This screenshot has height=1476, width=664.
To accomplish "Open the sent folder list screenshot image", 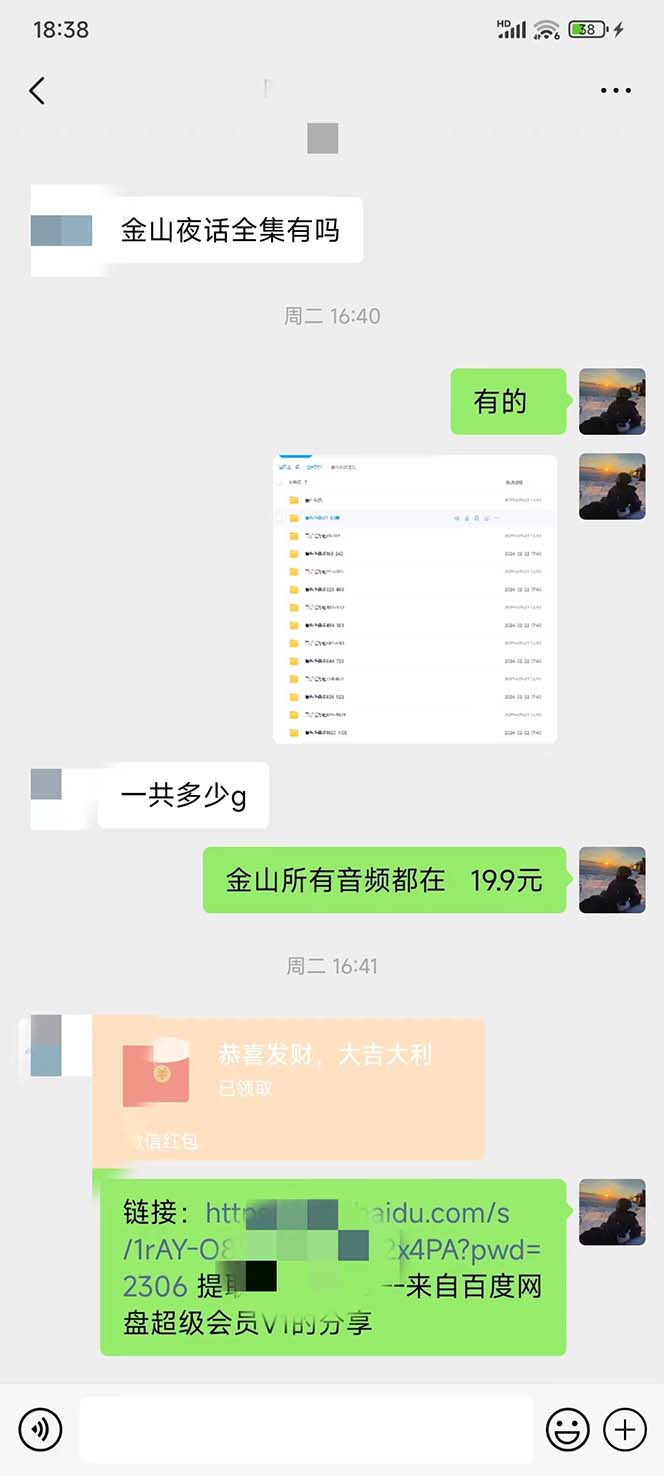I will [414, 598].
